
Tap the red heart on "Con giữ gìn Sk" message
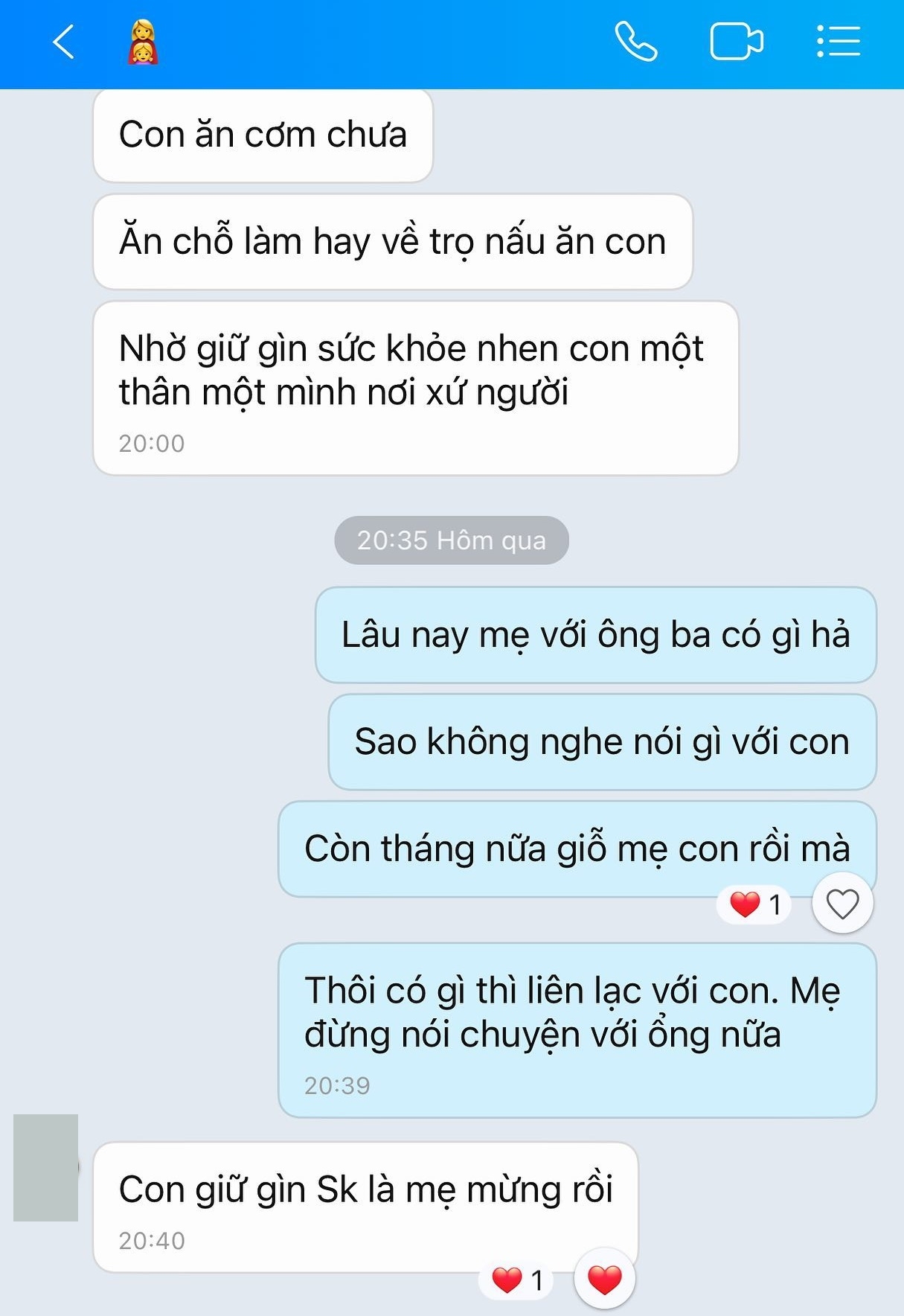pyautogui.click(x=604, y=1280)
